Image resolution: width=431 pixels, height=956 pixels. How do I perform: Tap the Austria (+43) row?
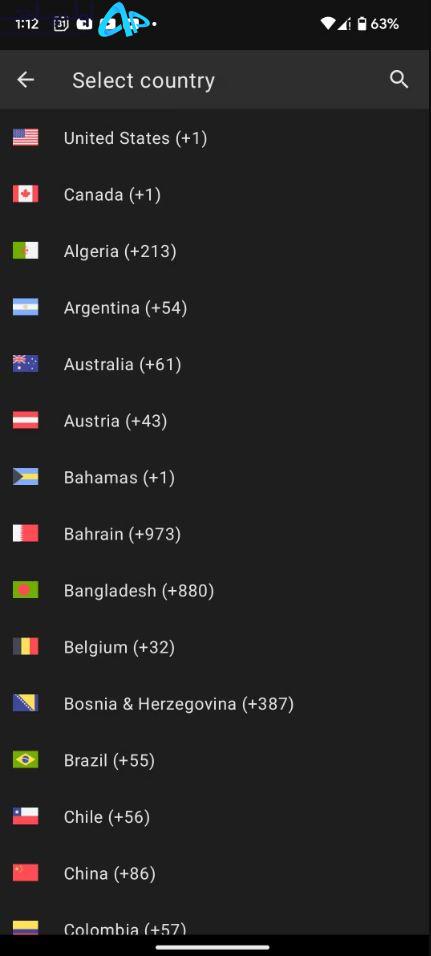pyautogui.click(x=215, y=421)
